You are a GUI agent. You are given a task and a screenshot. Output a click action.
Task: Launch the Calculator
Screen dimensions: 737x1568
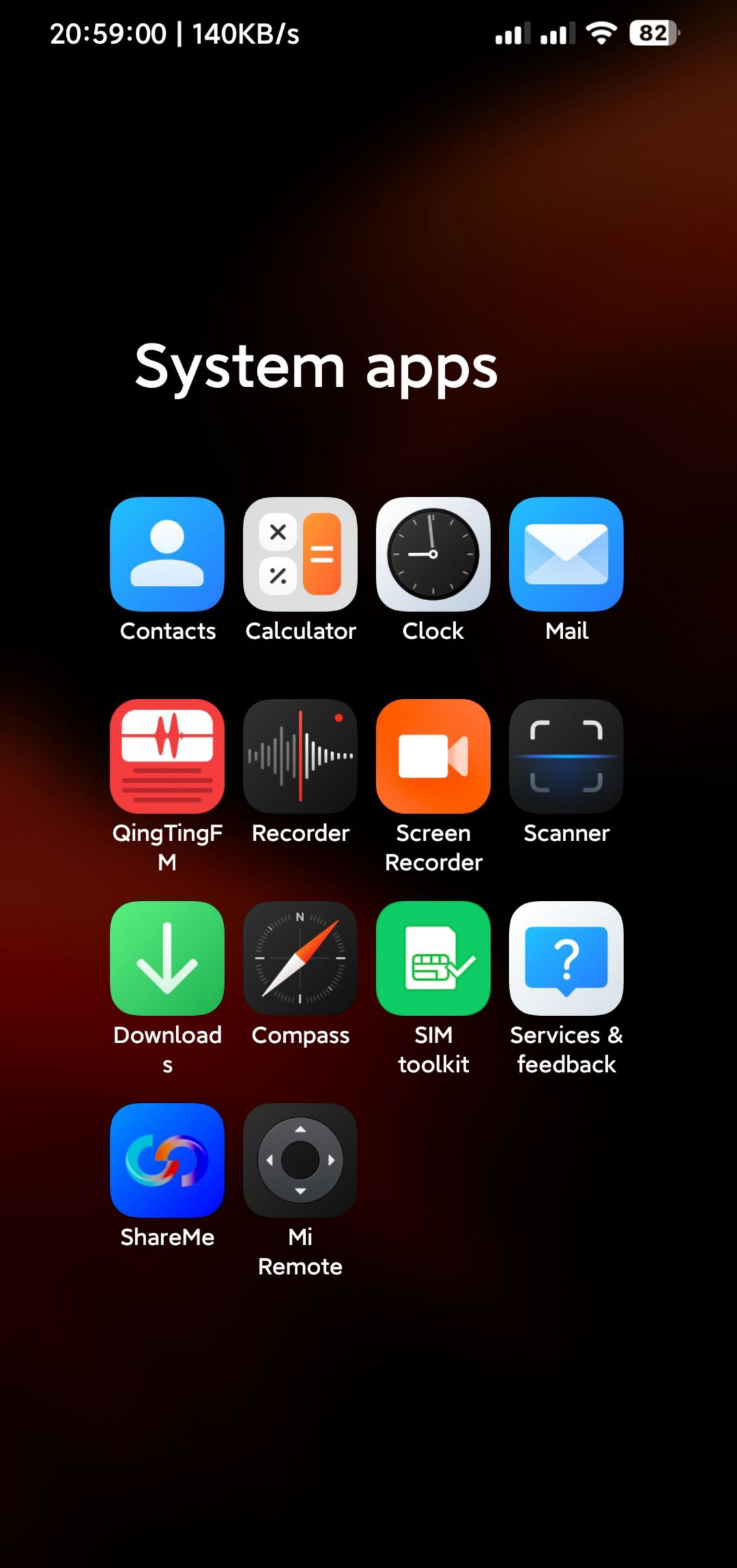(300, 555)
